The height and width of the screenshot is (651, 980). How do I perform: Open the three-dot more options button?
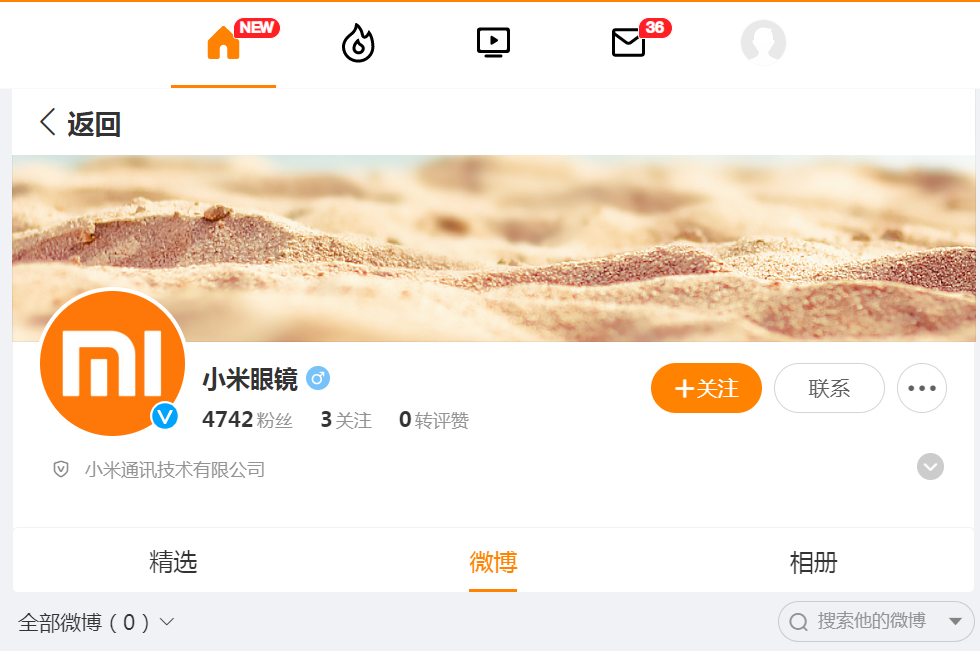click(922, 388)
